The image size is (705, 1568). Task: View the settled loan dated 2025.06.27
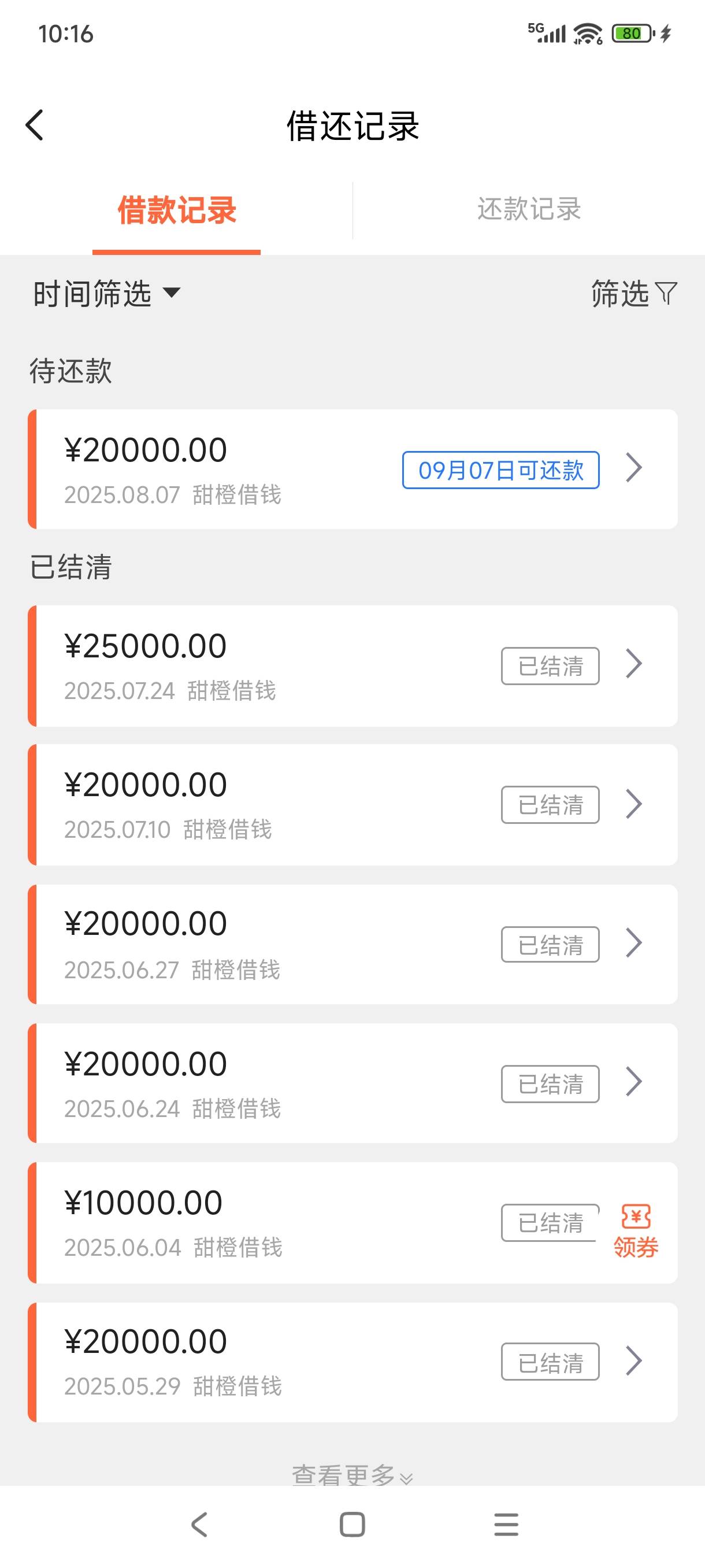click(353, 944)
